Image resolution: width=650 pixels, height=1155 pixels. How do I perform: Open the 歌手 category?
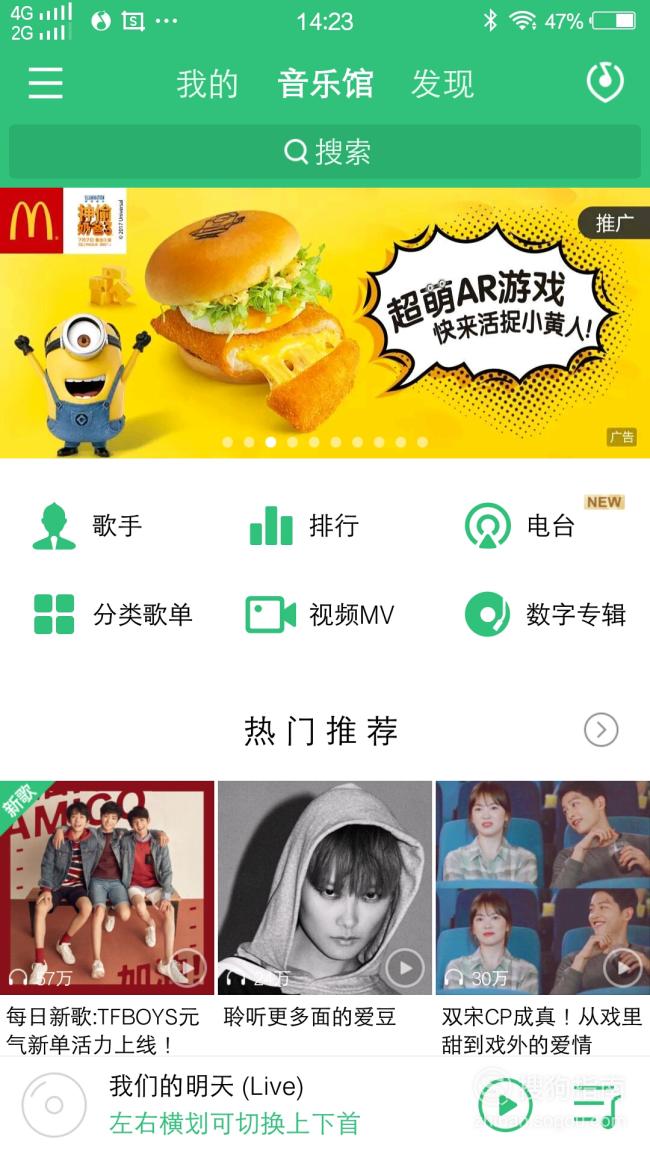[87, 526]
